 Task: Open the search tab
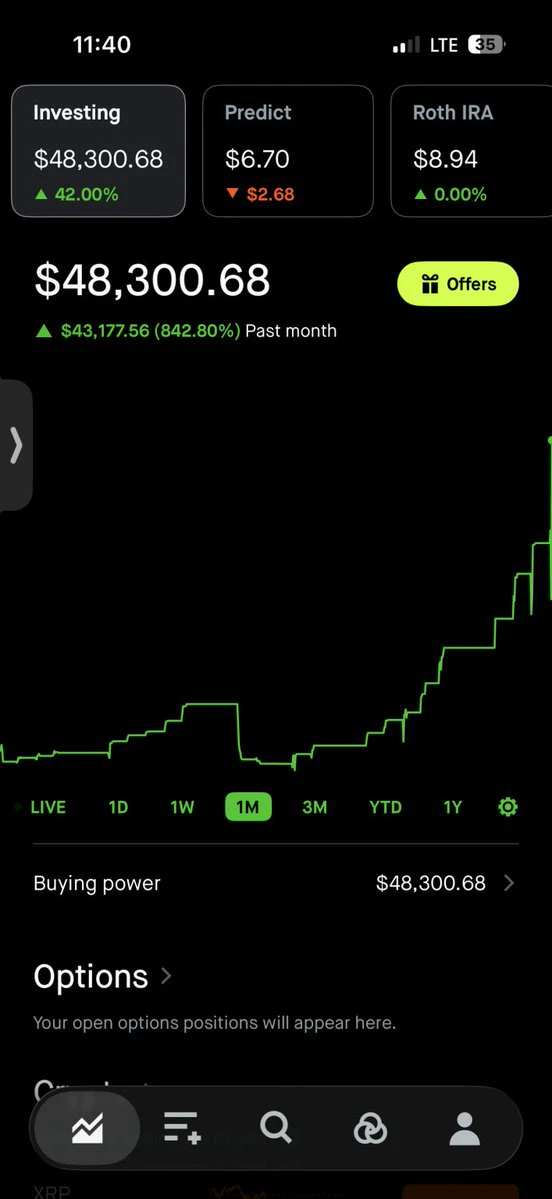click(275, 1128)
